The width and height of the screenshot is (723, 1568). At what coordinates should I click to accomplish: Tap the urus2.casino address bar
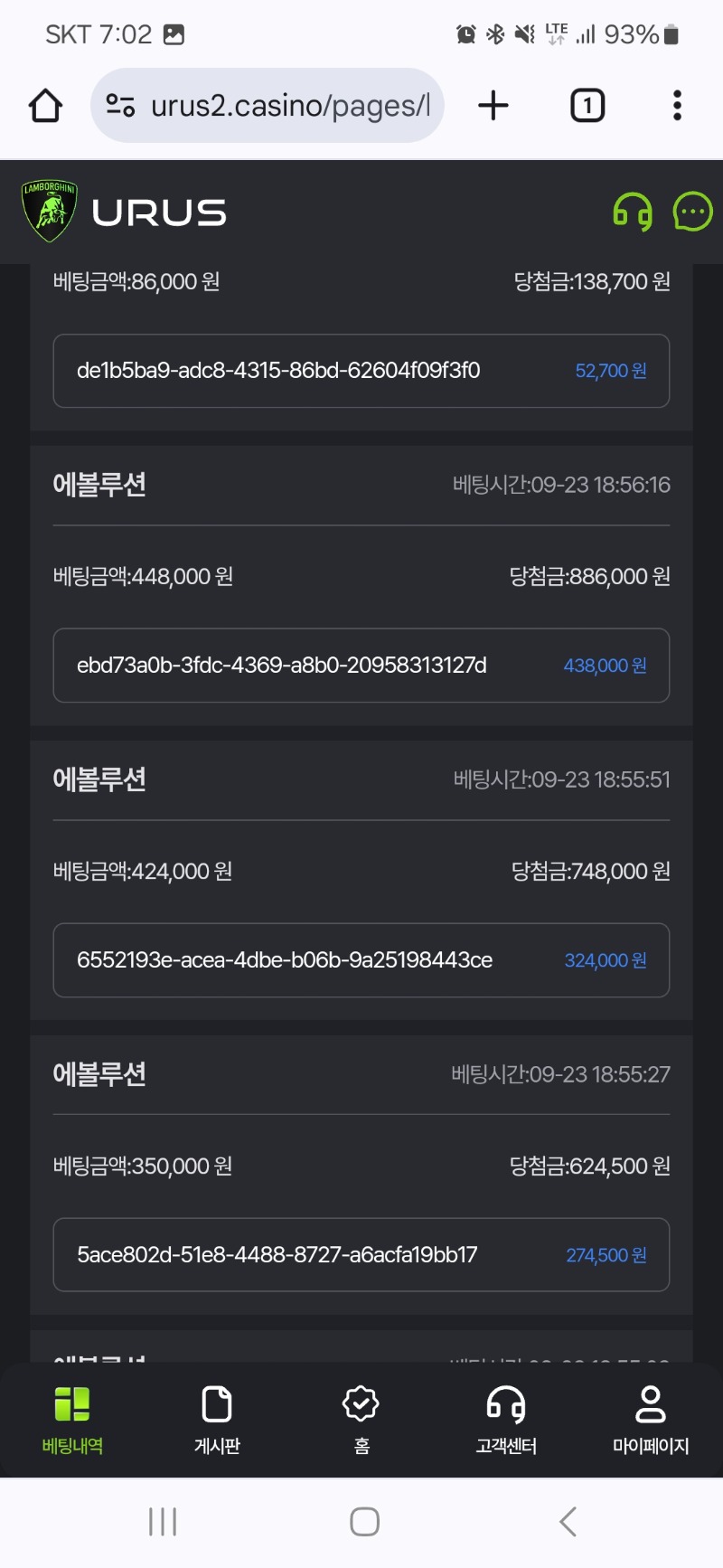tap(268, 106)
